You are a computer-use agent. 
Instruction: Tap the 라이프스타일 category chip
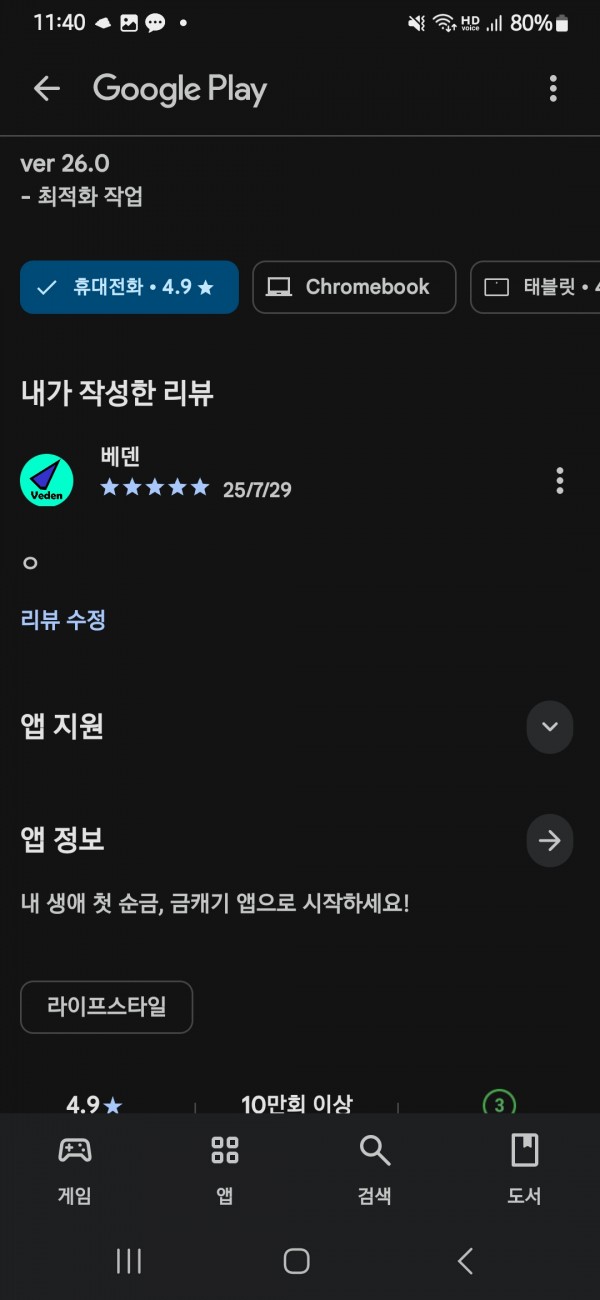click(x=106, y=1007)
